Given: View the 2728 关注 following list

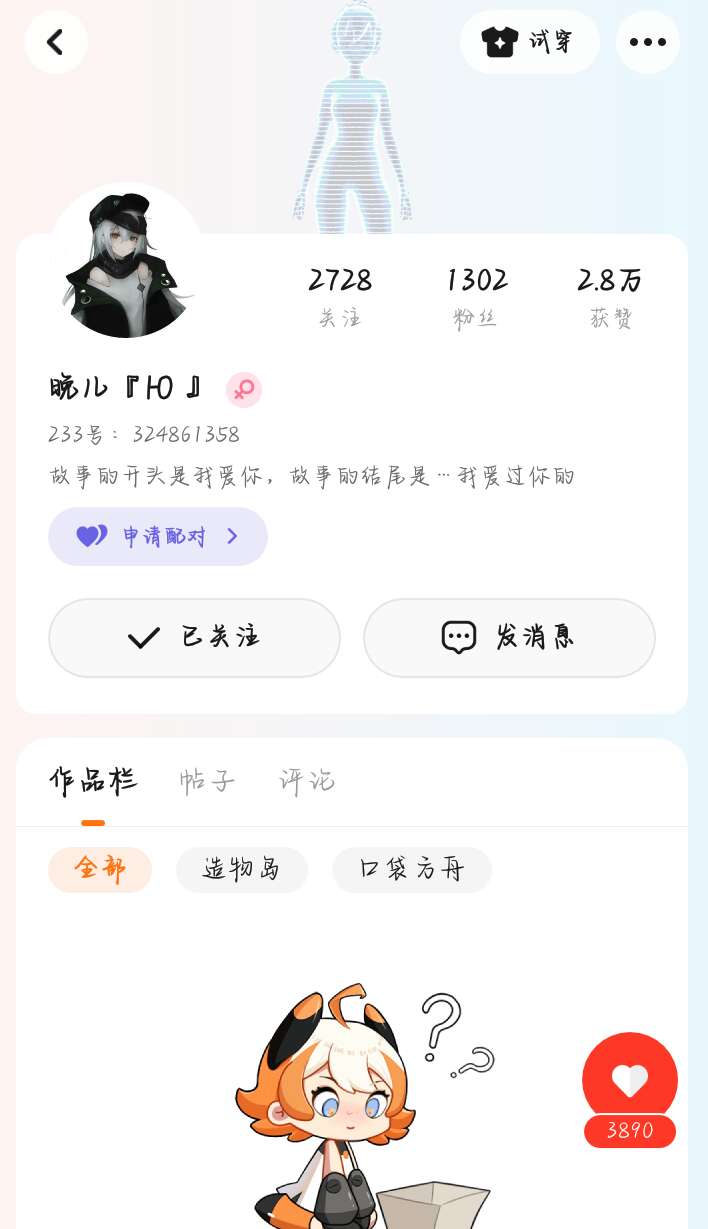Looking at the screenshot, I should click(340, 297).
